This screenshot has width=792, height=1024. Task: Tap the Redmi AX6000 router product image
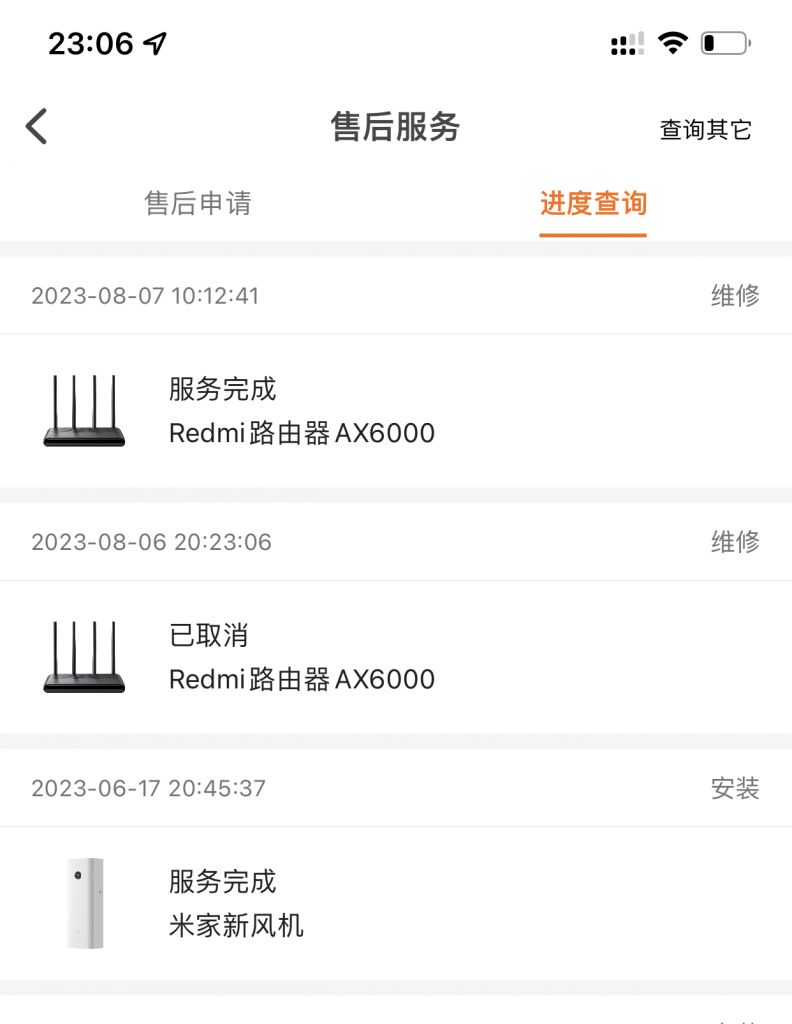[85, 410]
